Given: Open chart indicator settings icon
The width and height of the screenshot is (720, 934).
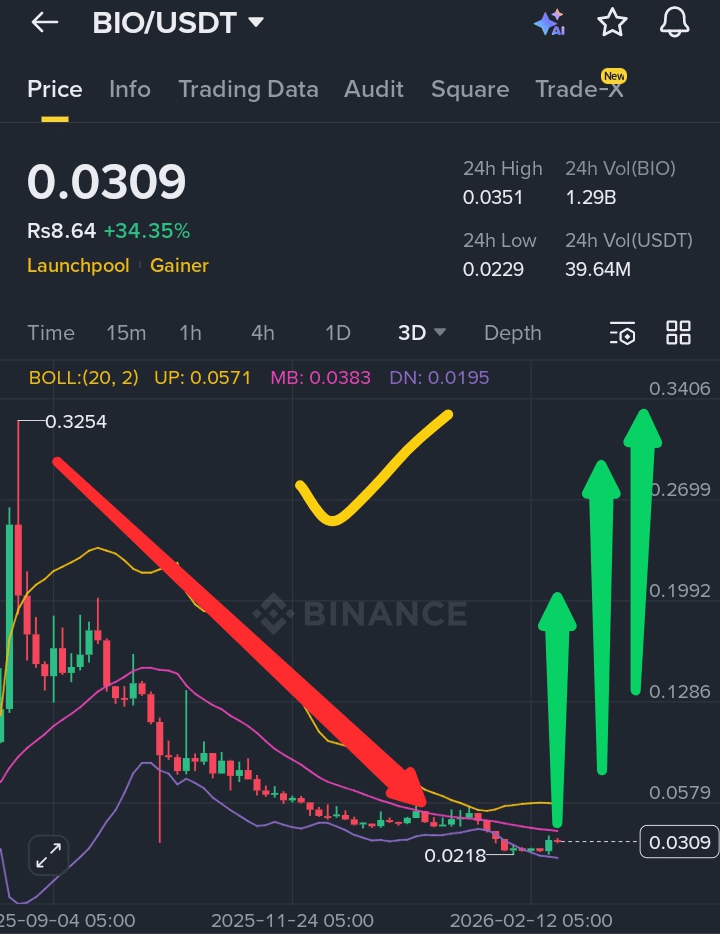Looking at the screenshot, I should 622,333.
